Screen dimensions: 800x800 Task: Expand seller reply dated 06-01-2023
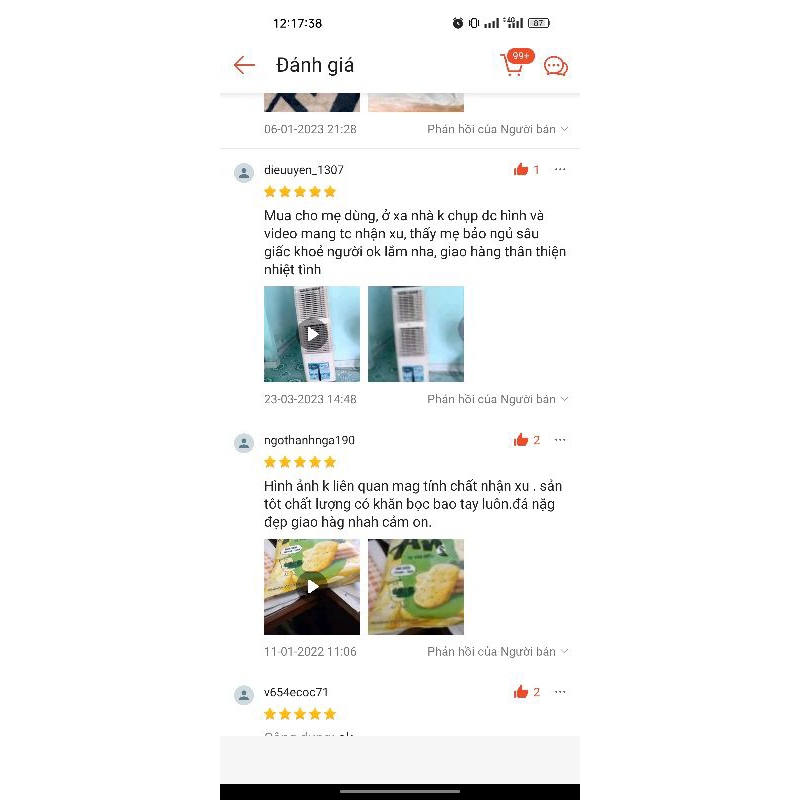498,129
